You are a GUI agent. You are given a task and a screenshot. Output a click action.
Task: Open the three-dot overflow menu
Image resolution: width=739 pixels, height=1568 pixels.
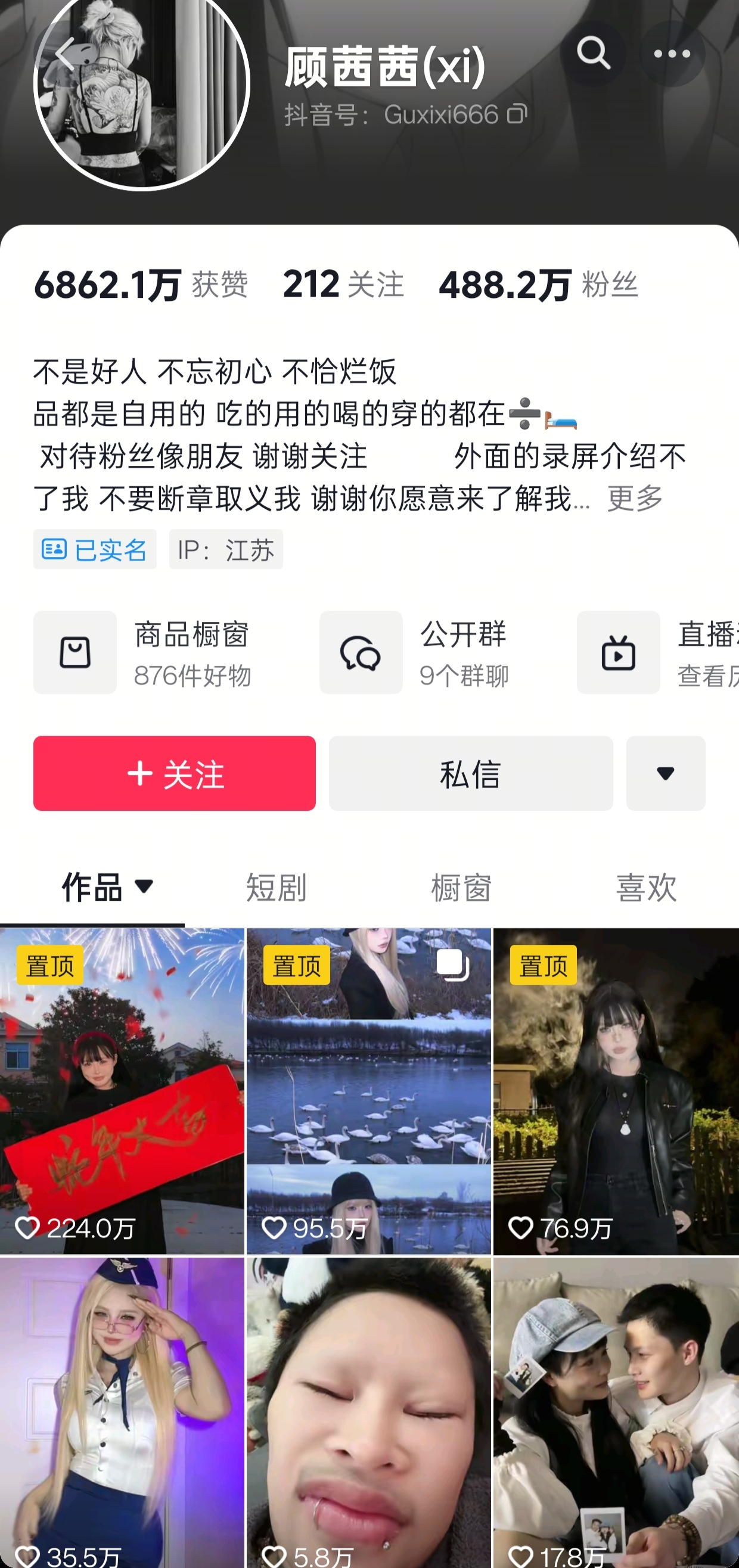click(672, 54)
